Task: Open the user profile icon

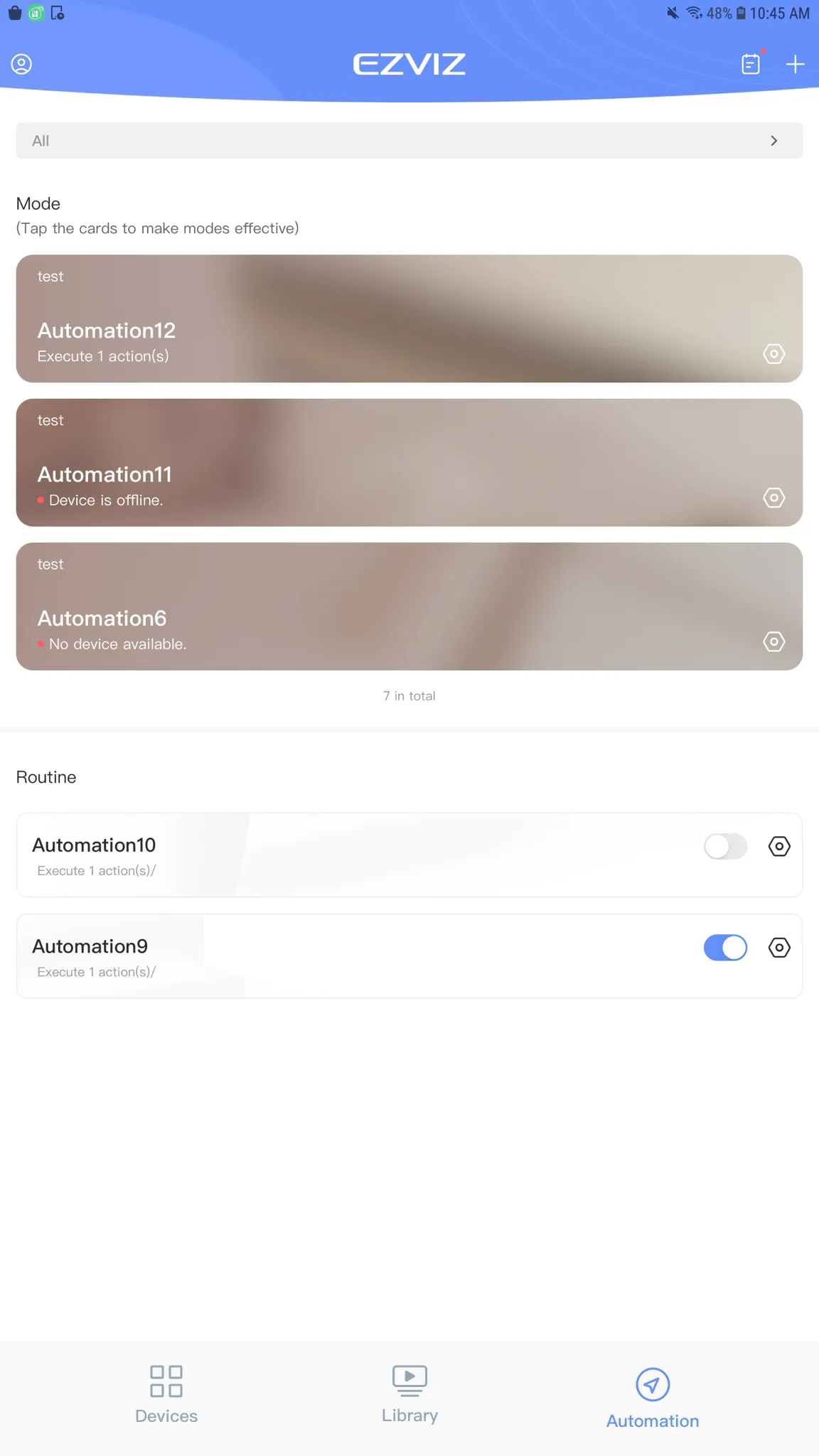Action: point(21,64)
